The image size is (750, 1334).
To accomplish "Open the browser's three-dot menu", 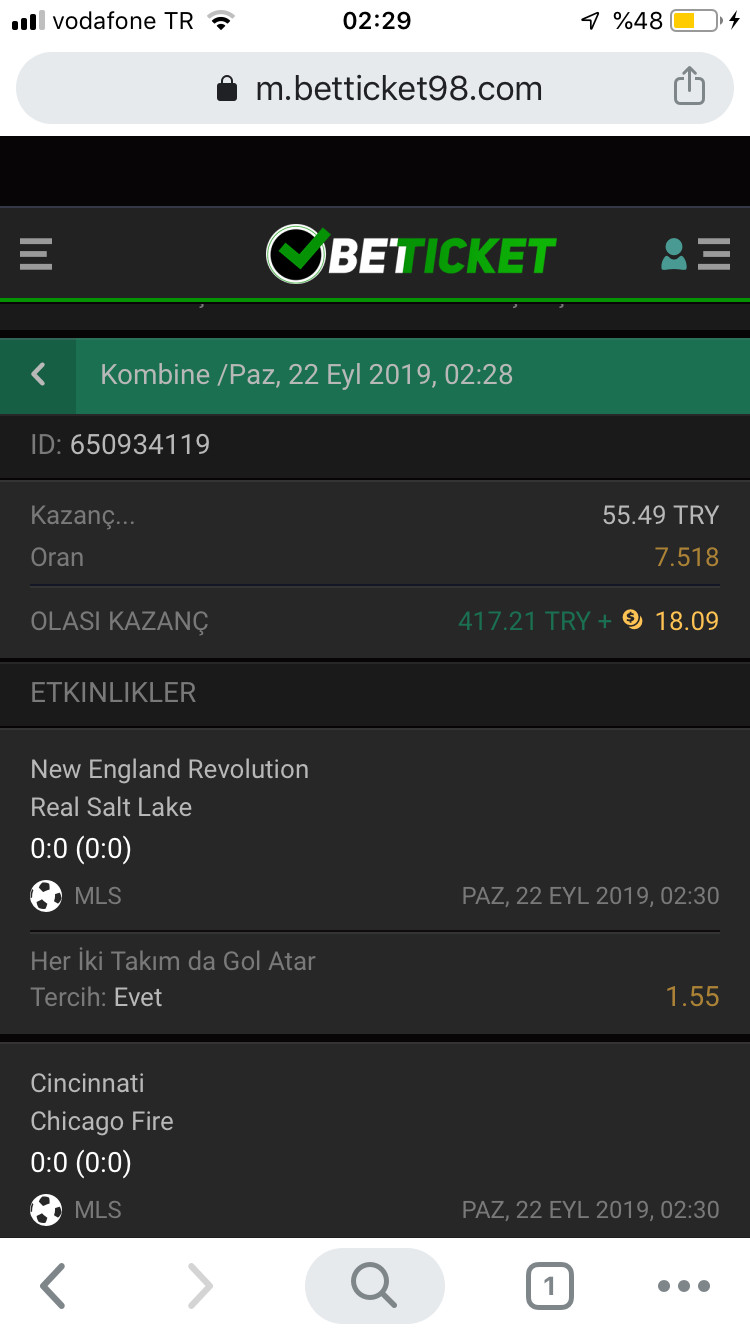I will (x=684, y=1286).
